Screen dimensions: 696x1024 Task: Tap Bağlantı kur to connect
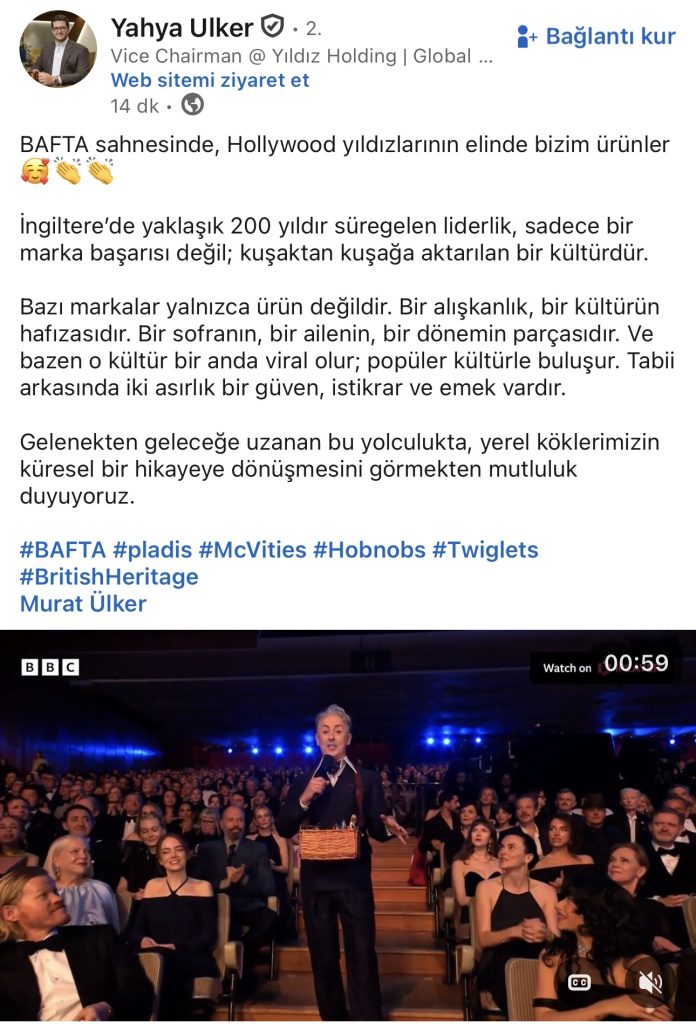[x=596, y=37]
